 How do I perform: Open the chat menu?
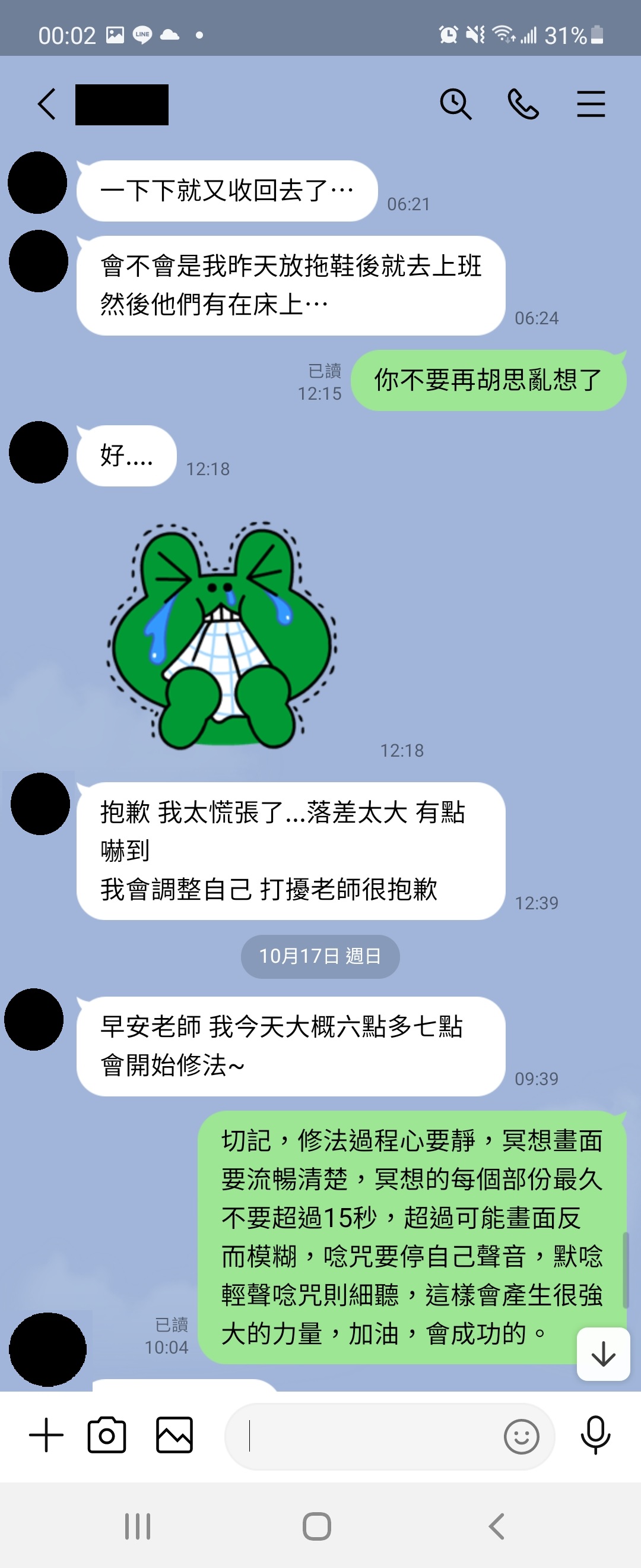(590, 104)
